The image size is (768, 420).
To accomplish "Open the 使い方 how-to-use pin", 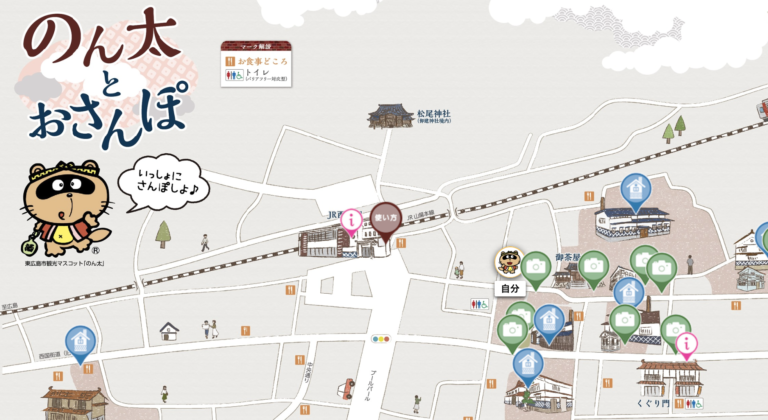I will point(385,219).
